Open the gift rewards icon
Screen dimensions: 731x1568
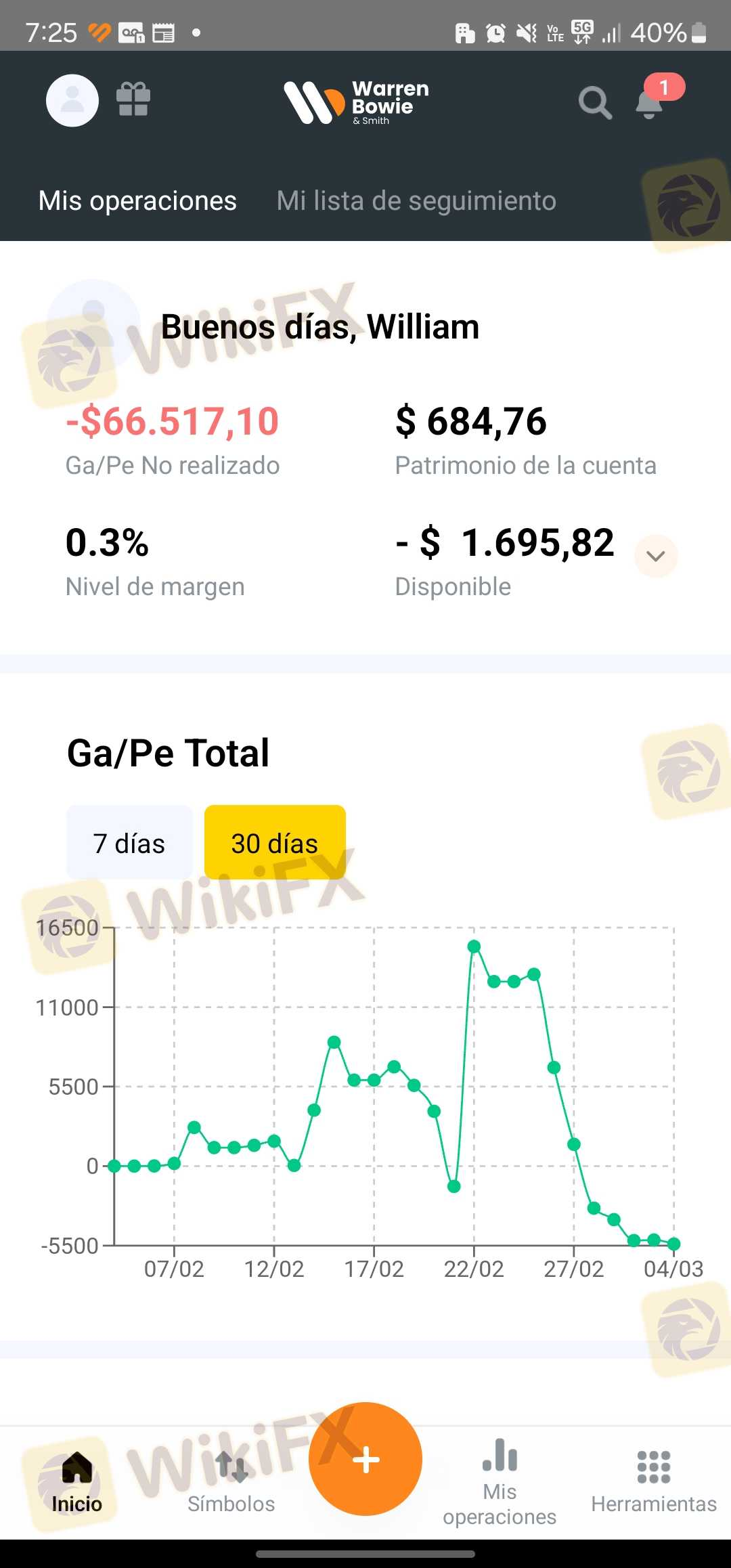click(133, 100)
